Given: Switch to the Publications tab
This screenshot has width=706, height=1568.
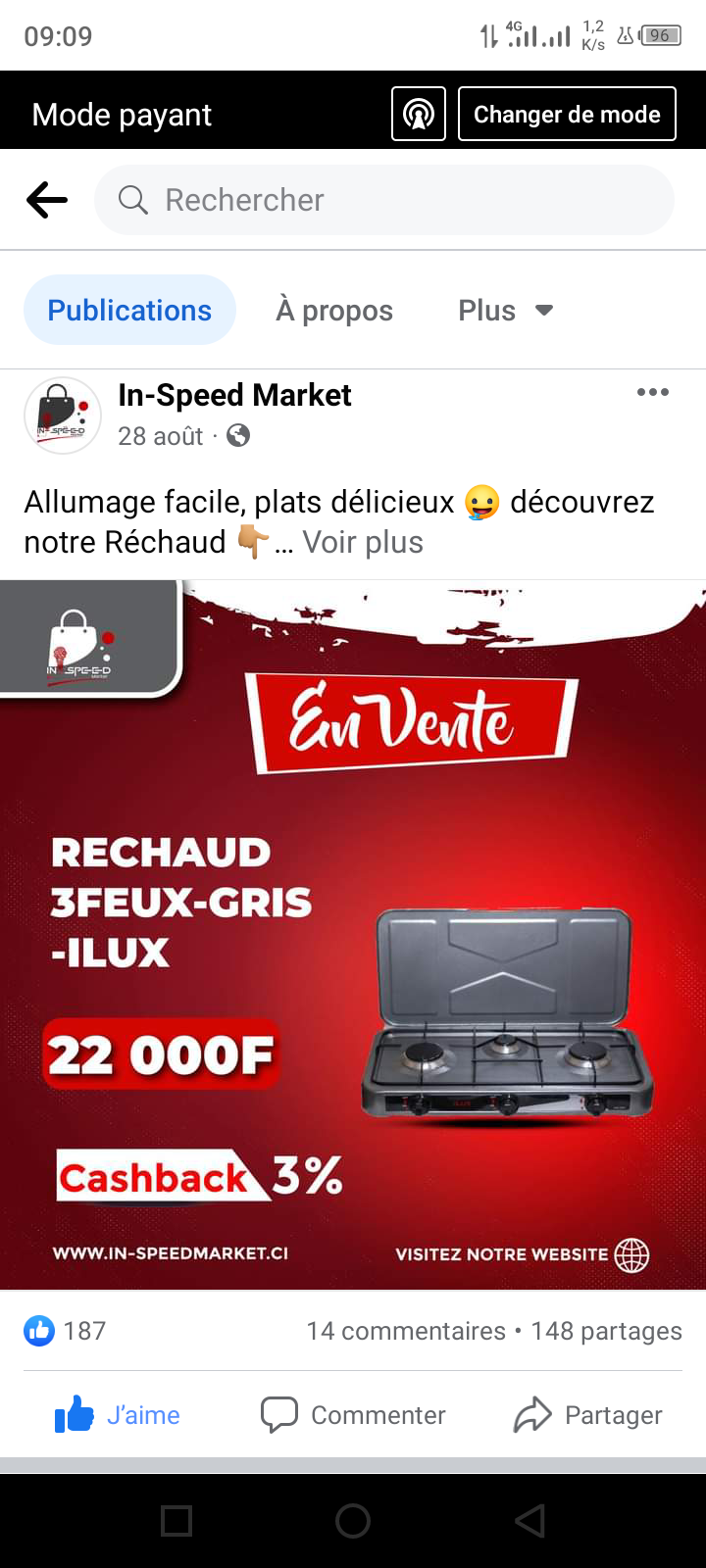Looking at the screenshot, I should click(129, 311).
